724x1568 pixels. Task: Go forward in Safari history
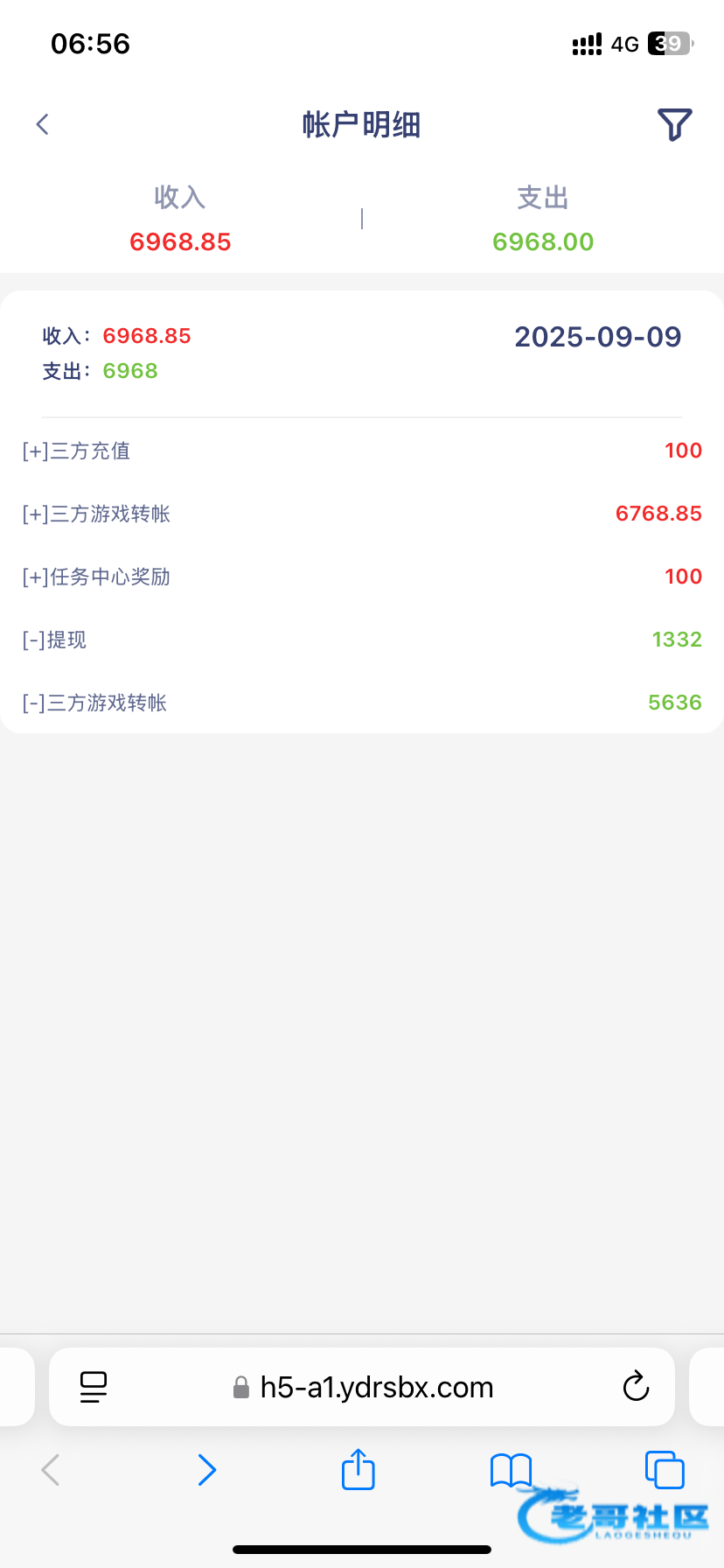pyautogui.click(x=206, y=1470)
